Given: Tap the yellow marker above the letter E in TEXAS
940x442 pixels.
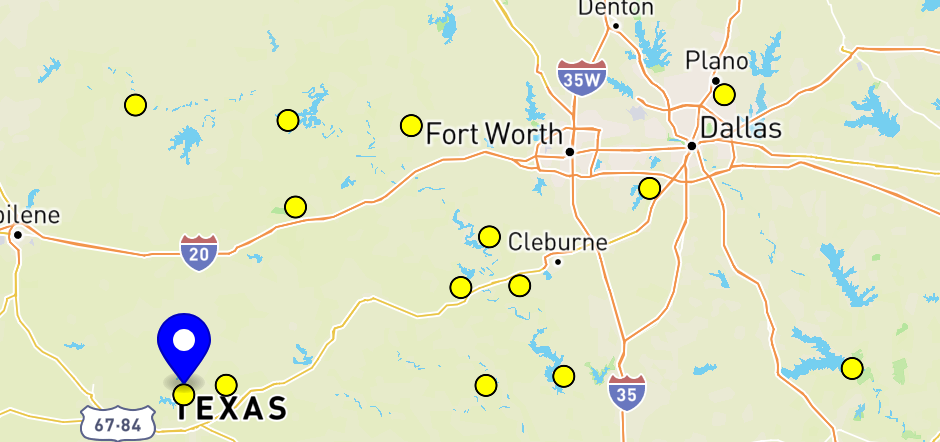Looking at the screenshot, I should point(226,385).
